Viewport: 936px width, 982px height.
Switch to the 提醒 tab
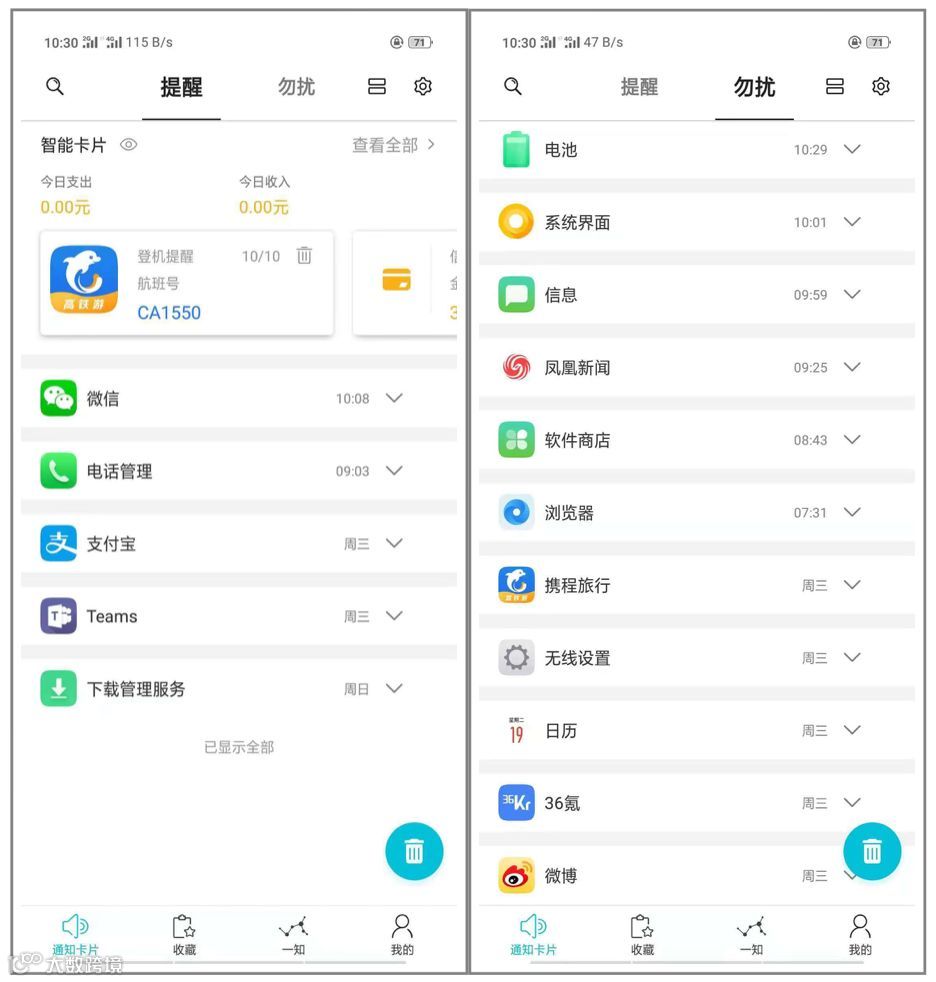[x=181, y=88]
